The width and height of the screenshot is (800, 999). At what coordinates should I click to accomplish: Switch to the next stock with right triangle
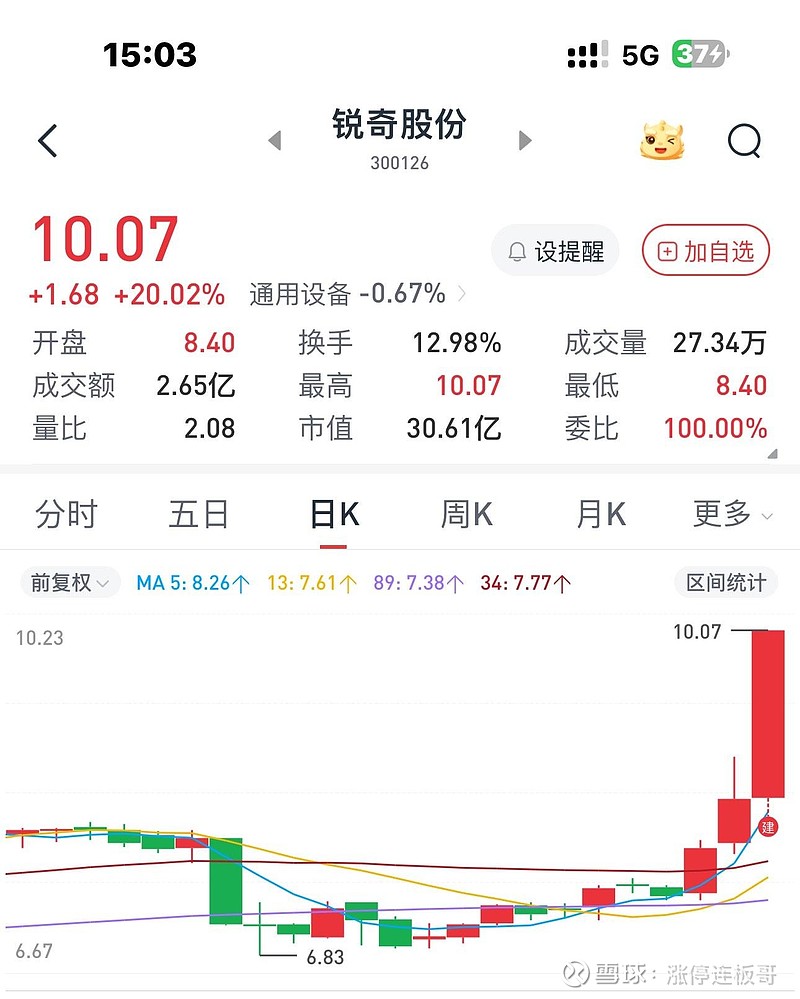525,141
